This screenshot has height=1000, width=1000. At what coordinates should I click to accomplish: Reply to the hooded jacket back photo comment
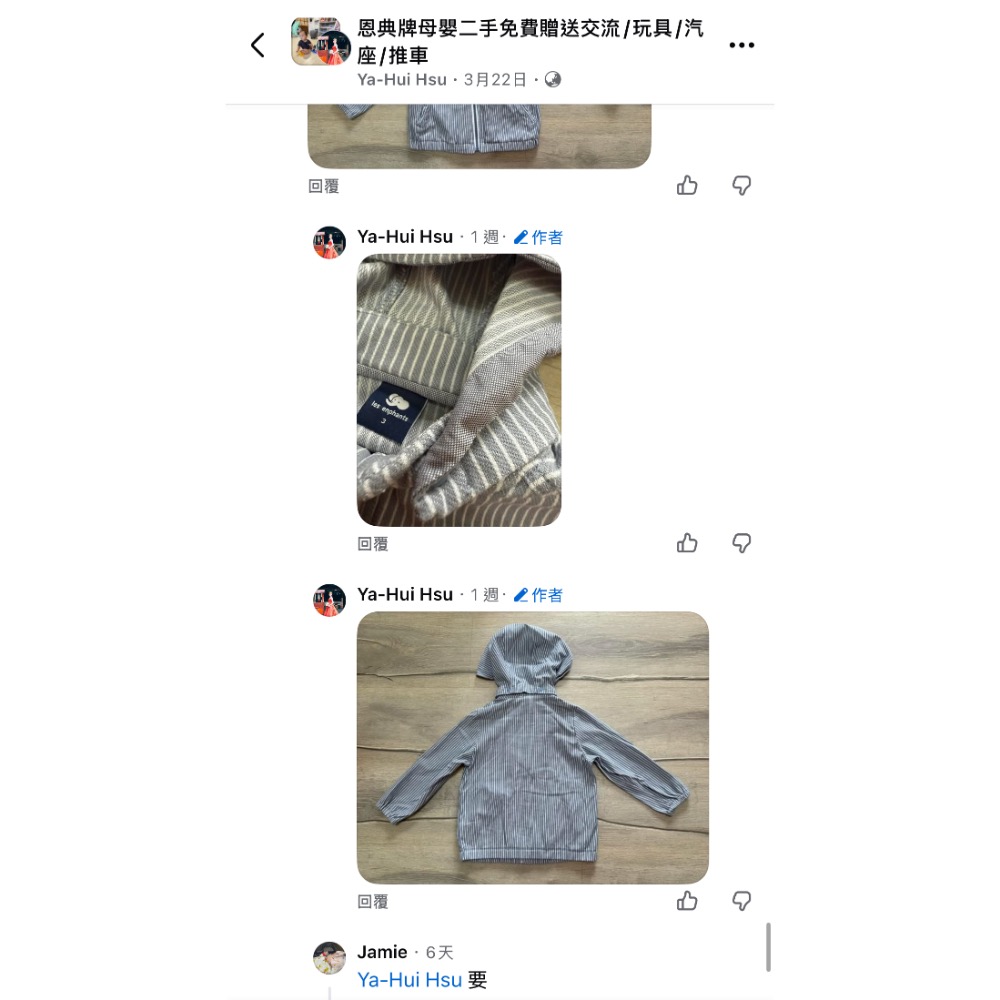pyautogui.click(x=373, y=902)
